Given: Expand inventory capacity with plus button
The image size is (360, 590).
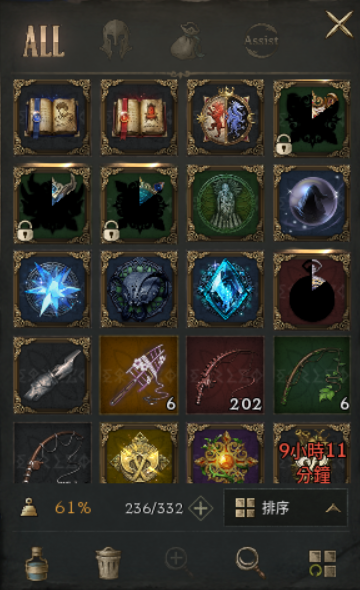Looking at the screenshot, I should pyautogui.click(x=200, y=508).
